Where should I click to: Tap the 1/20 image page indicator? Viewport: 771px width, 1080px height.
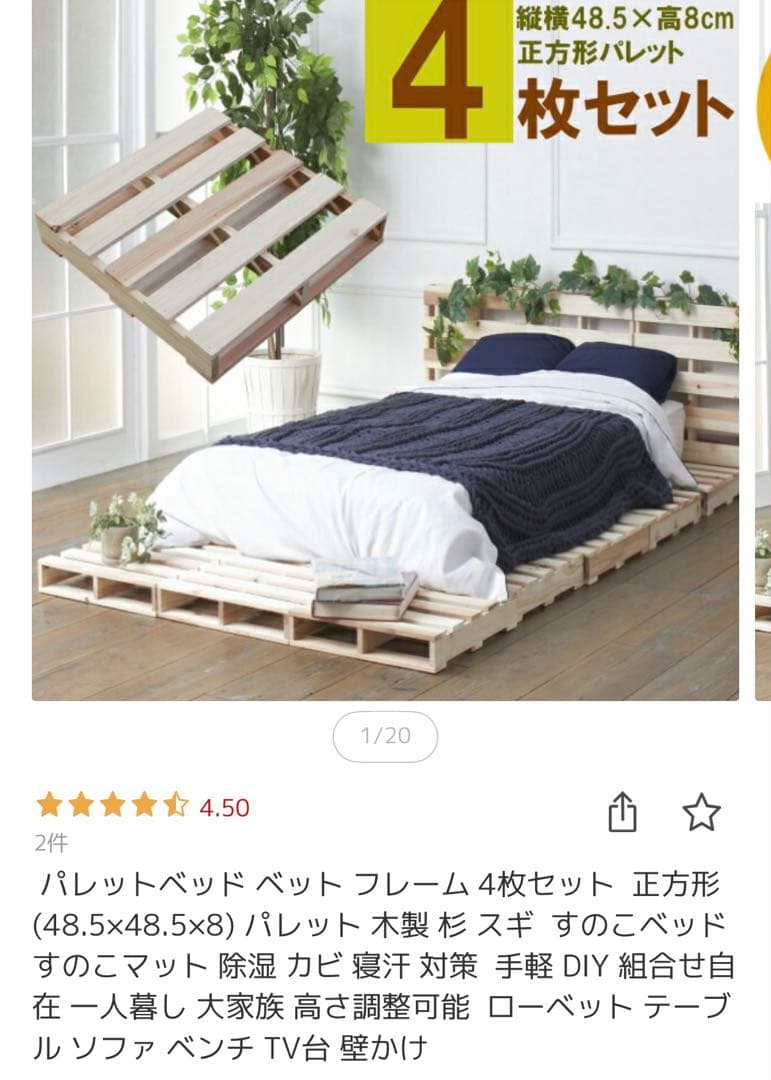click(x=385, y=736)
